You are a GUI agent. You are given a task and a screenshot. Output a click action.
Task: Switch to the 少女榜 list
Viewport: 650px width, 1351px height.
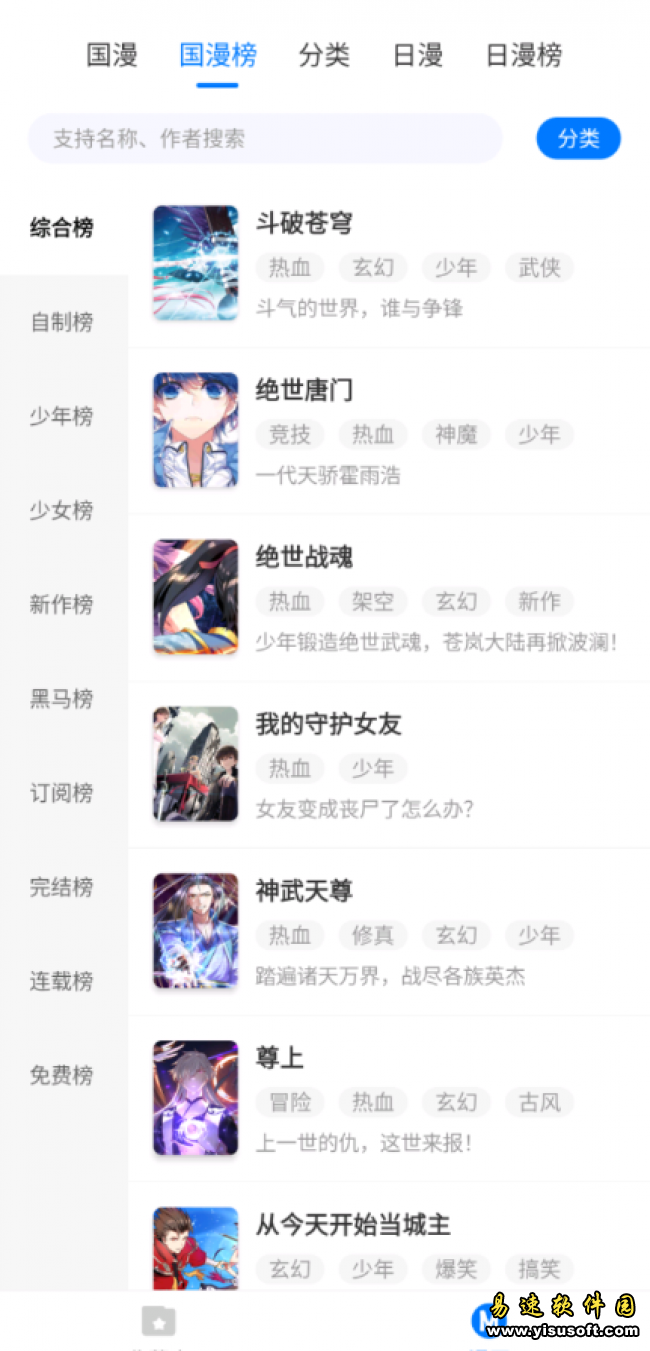click(x=62, y=510)
